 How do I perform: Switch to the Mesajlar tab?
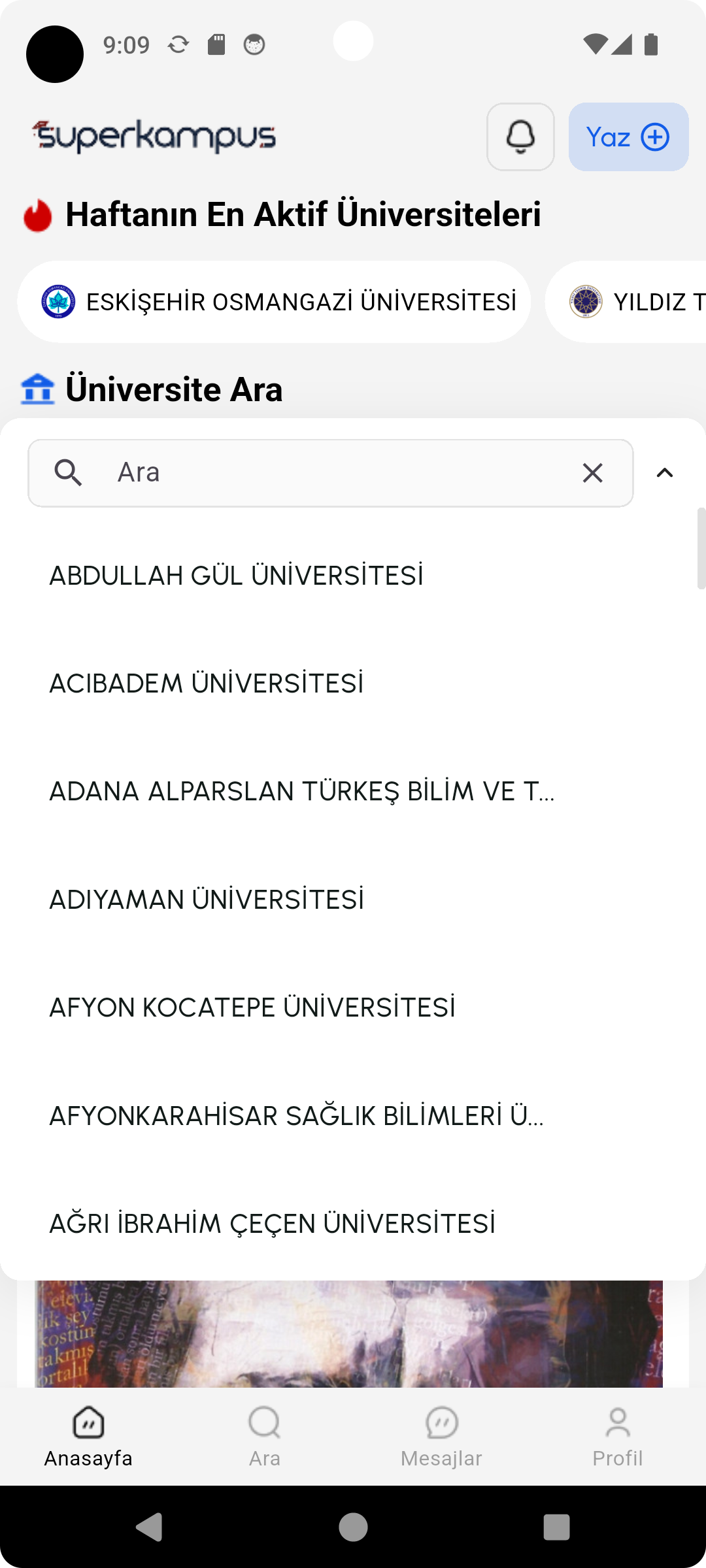(441, 1436)
